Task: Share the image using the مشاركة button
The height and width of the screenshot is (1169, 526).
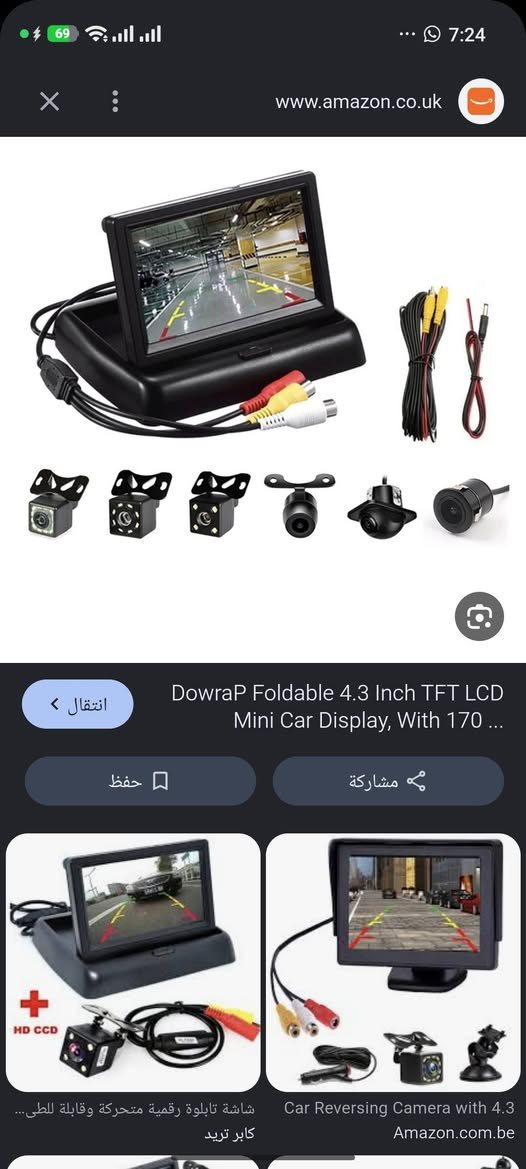Action: pos(388,781)
